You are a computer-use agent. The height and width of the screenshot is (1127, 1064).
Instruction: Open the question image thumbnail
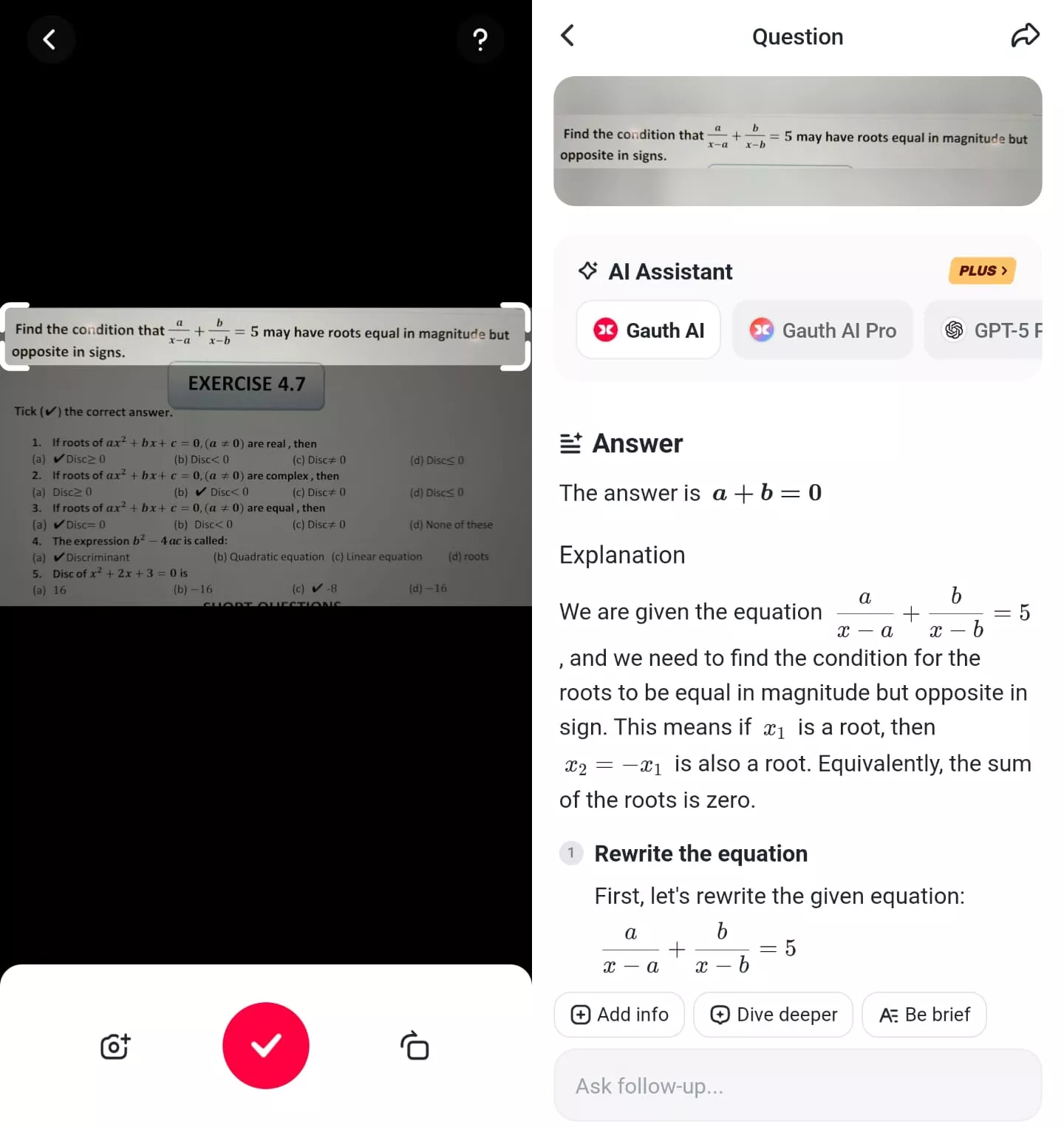click(x=797, y=141)
